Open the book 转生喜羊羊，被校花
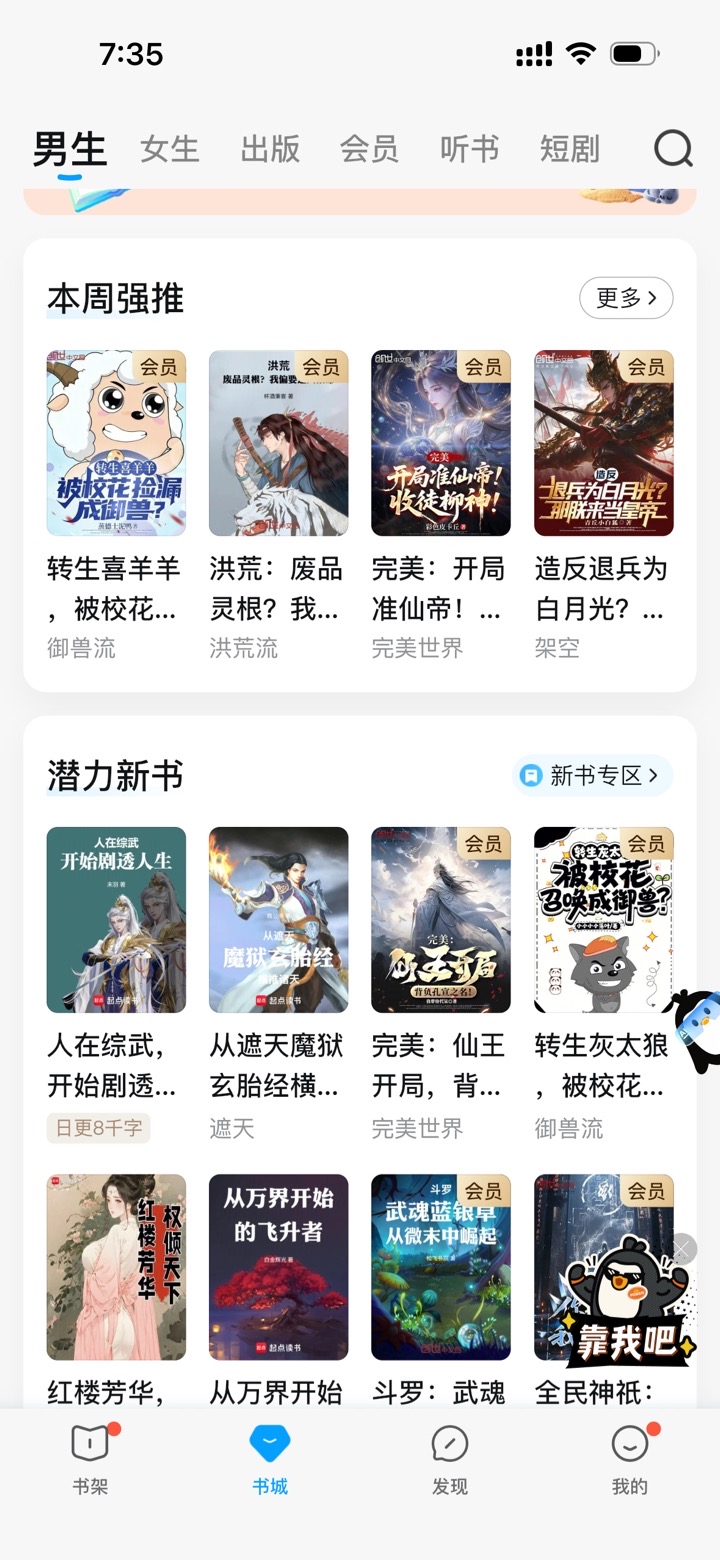This screenshot has width=720, height=1560. (x=116, y=443)
